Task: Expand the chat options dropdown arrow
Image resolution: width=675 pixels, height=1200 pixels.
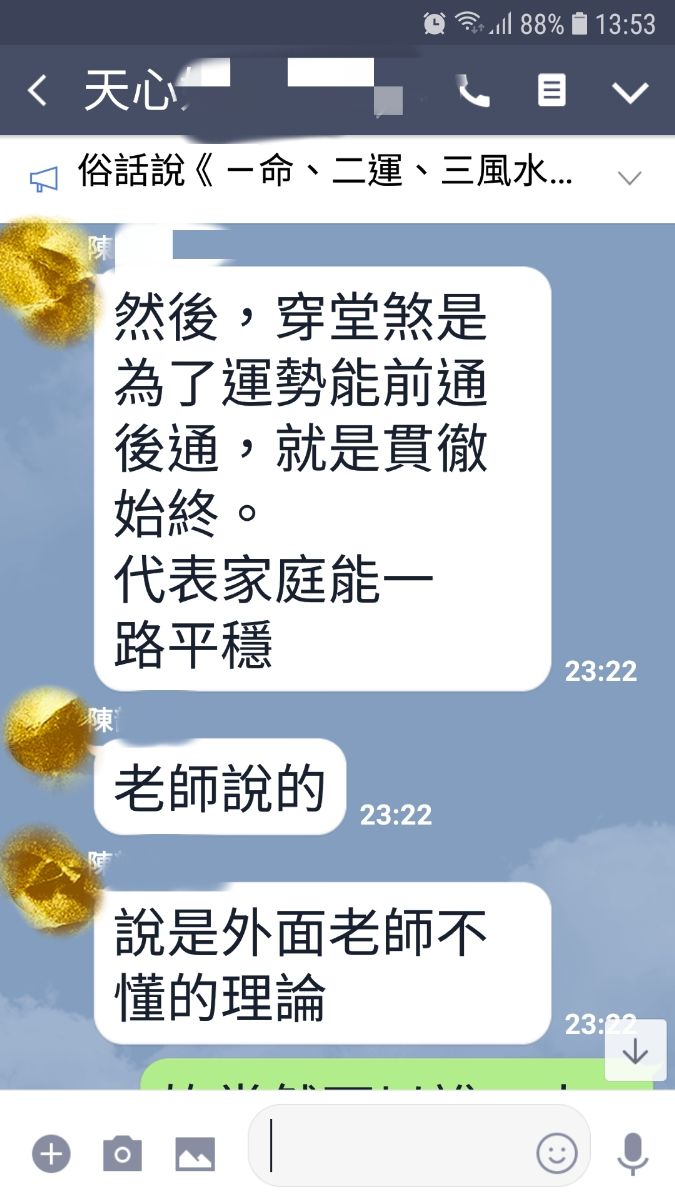Action: pos(630,92)
